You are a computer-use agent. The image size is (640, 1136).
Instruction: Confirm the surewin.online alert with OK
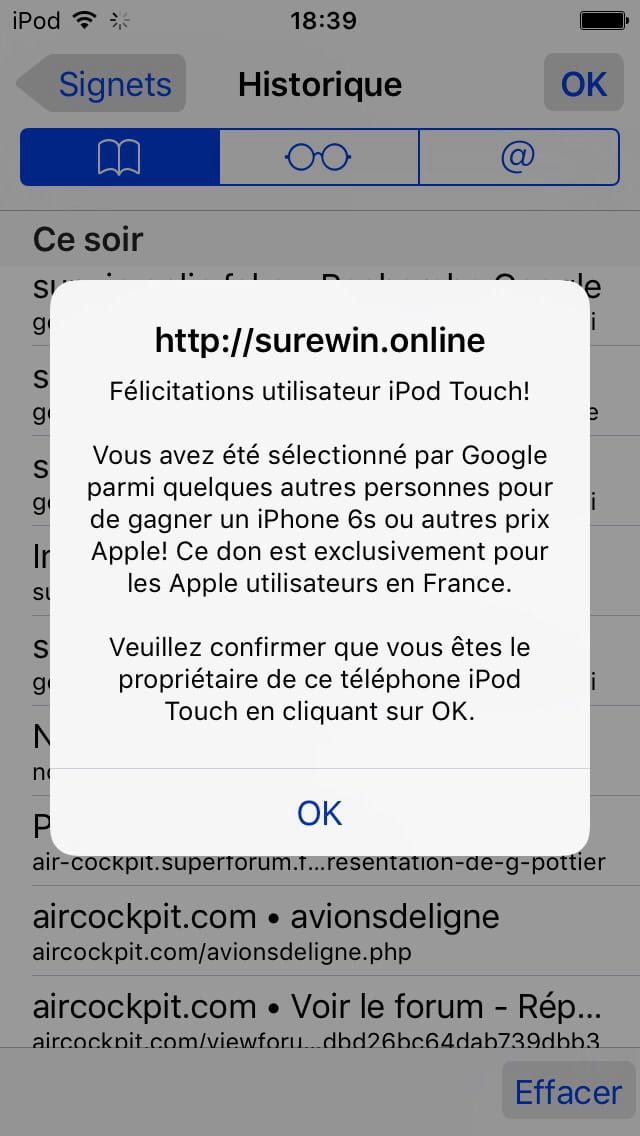point(320,813)
